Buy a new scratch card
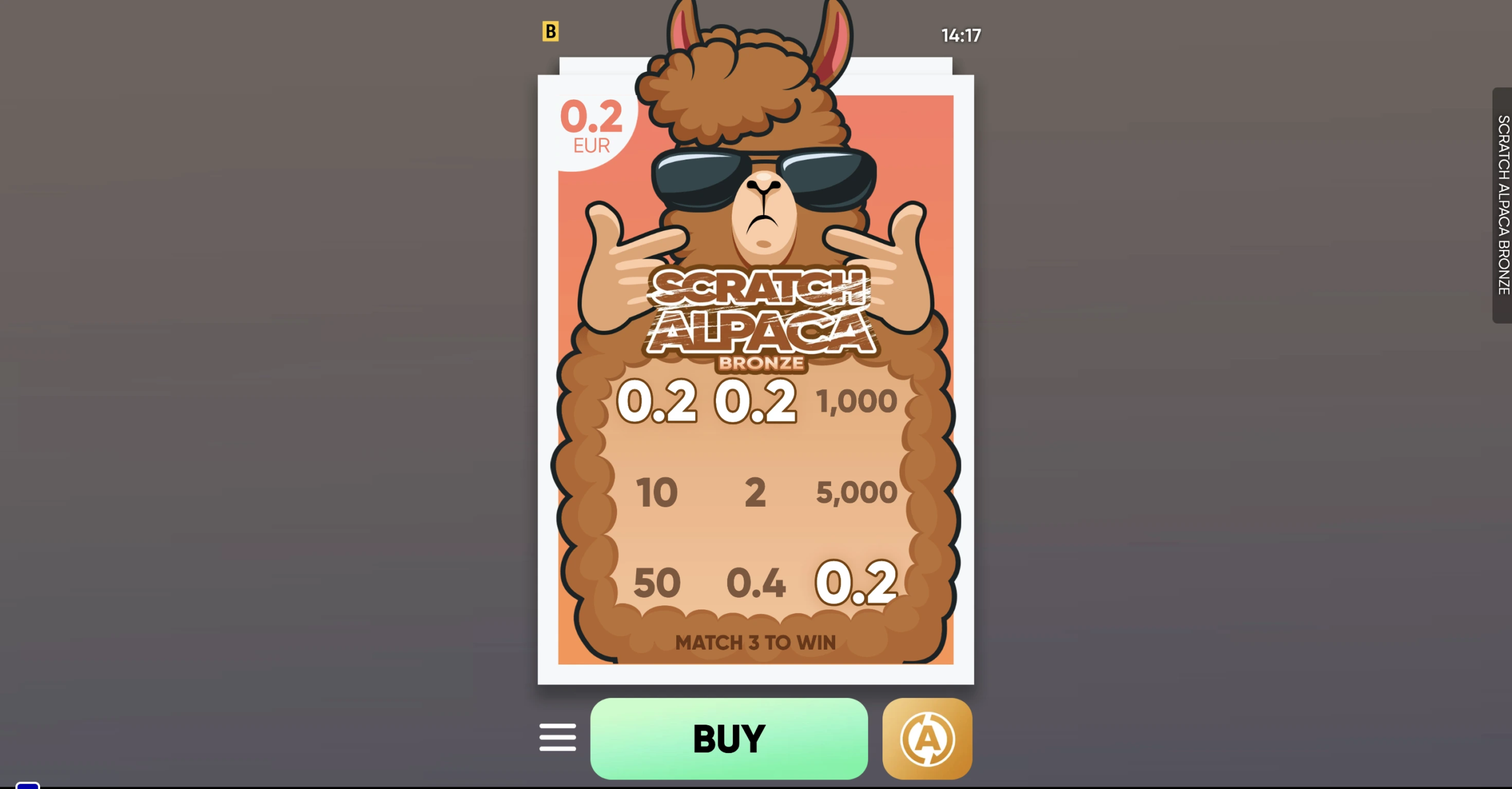 (x=729, y=738)
